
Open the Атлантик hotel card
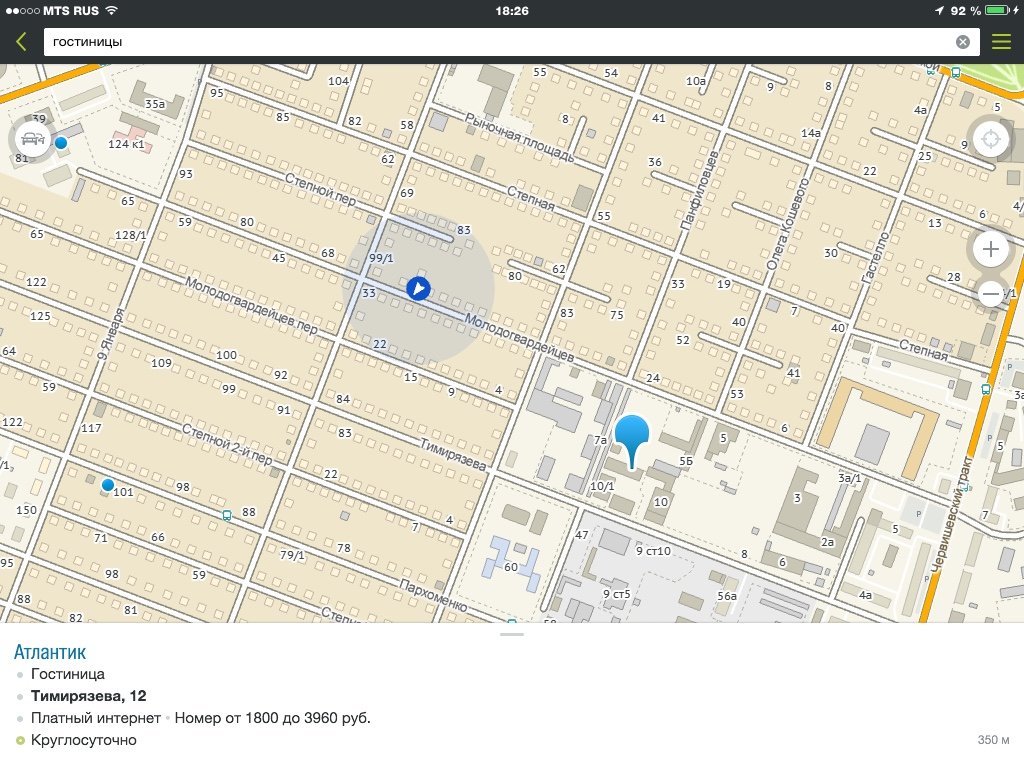point(50,653)
